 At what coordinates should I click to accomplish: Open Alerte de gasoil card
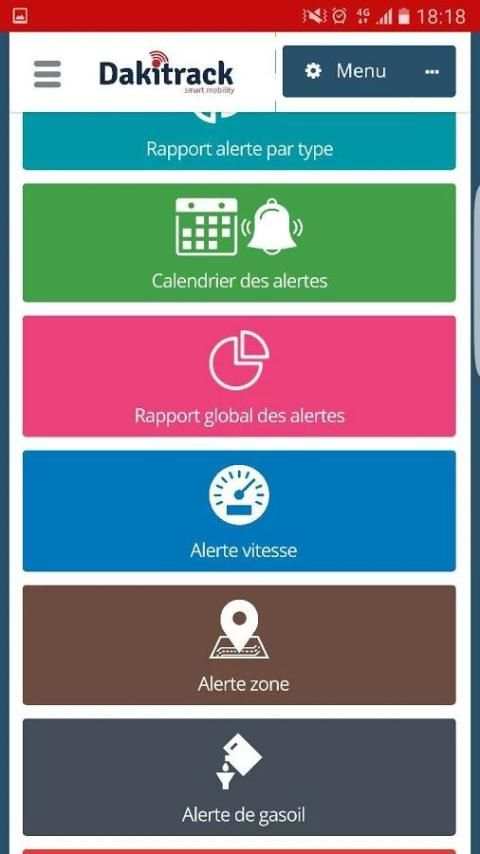tap(239, 777)
